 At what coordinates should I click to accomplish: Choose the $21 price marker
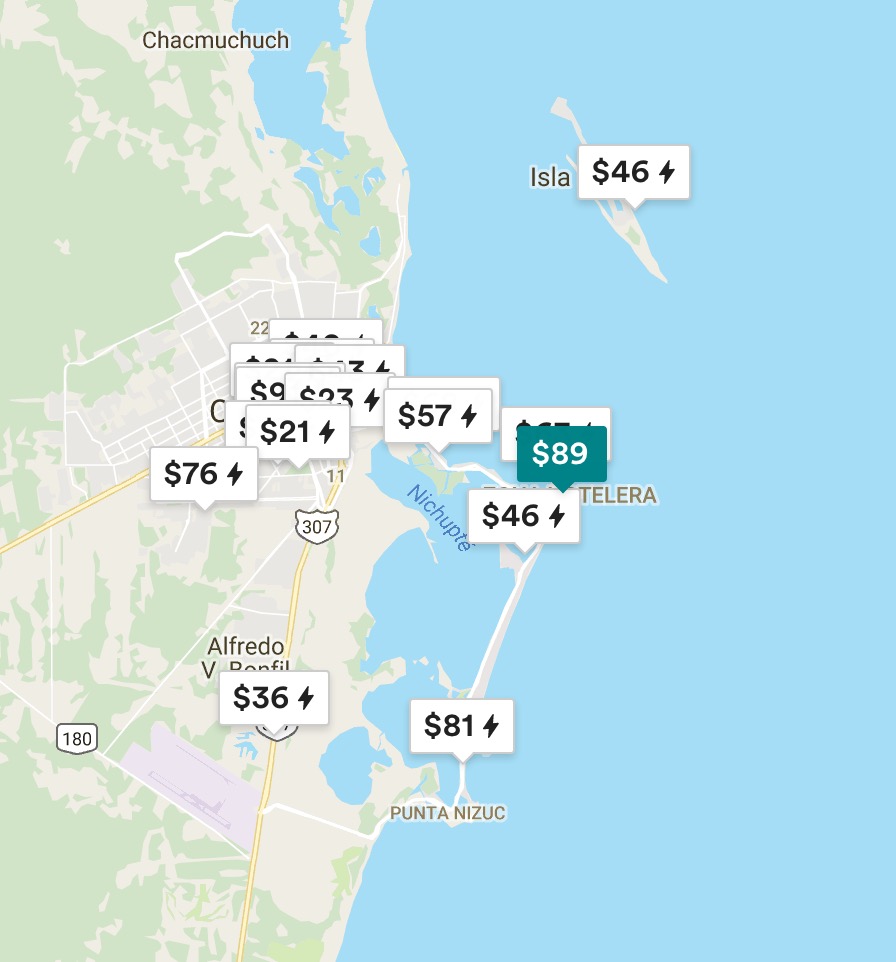click(x=297, y=432)
